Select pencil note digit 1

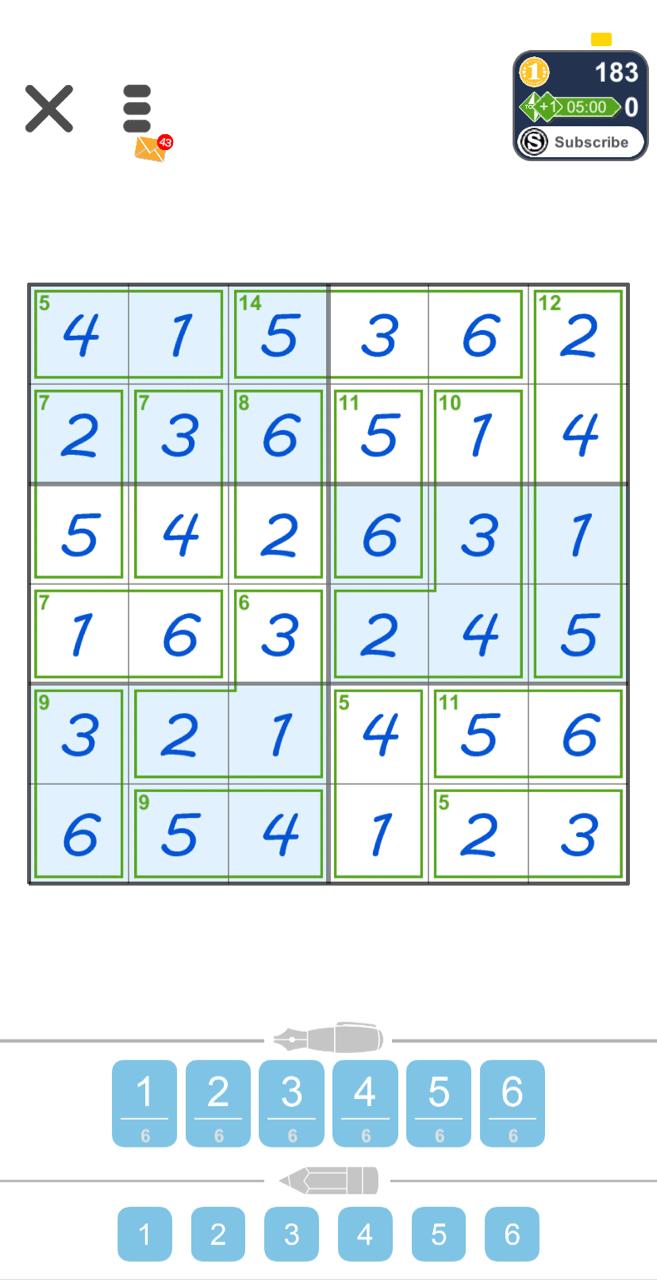144,1234
